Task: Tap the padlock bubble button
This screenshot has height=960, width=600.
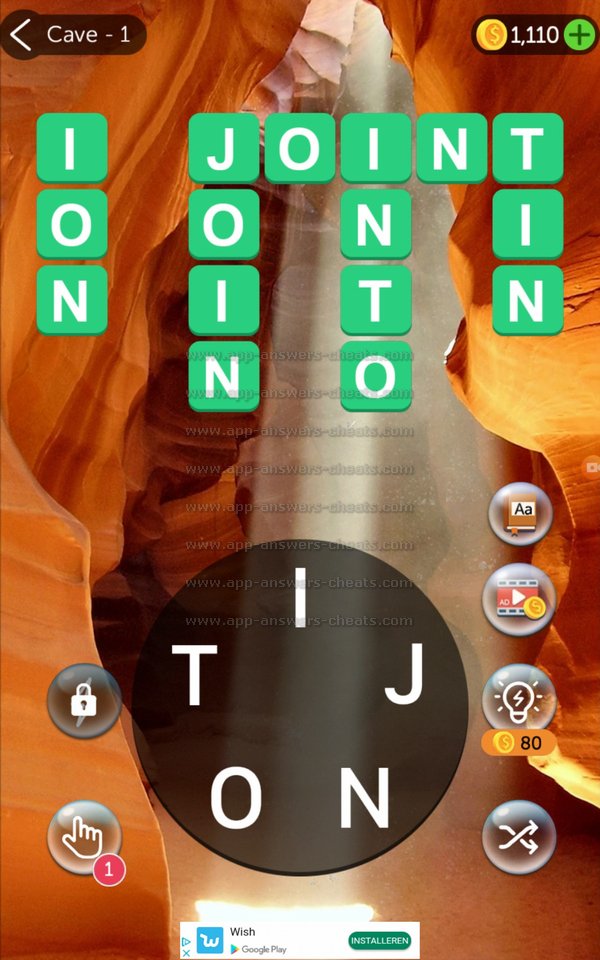Action: pos(83,701)
